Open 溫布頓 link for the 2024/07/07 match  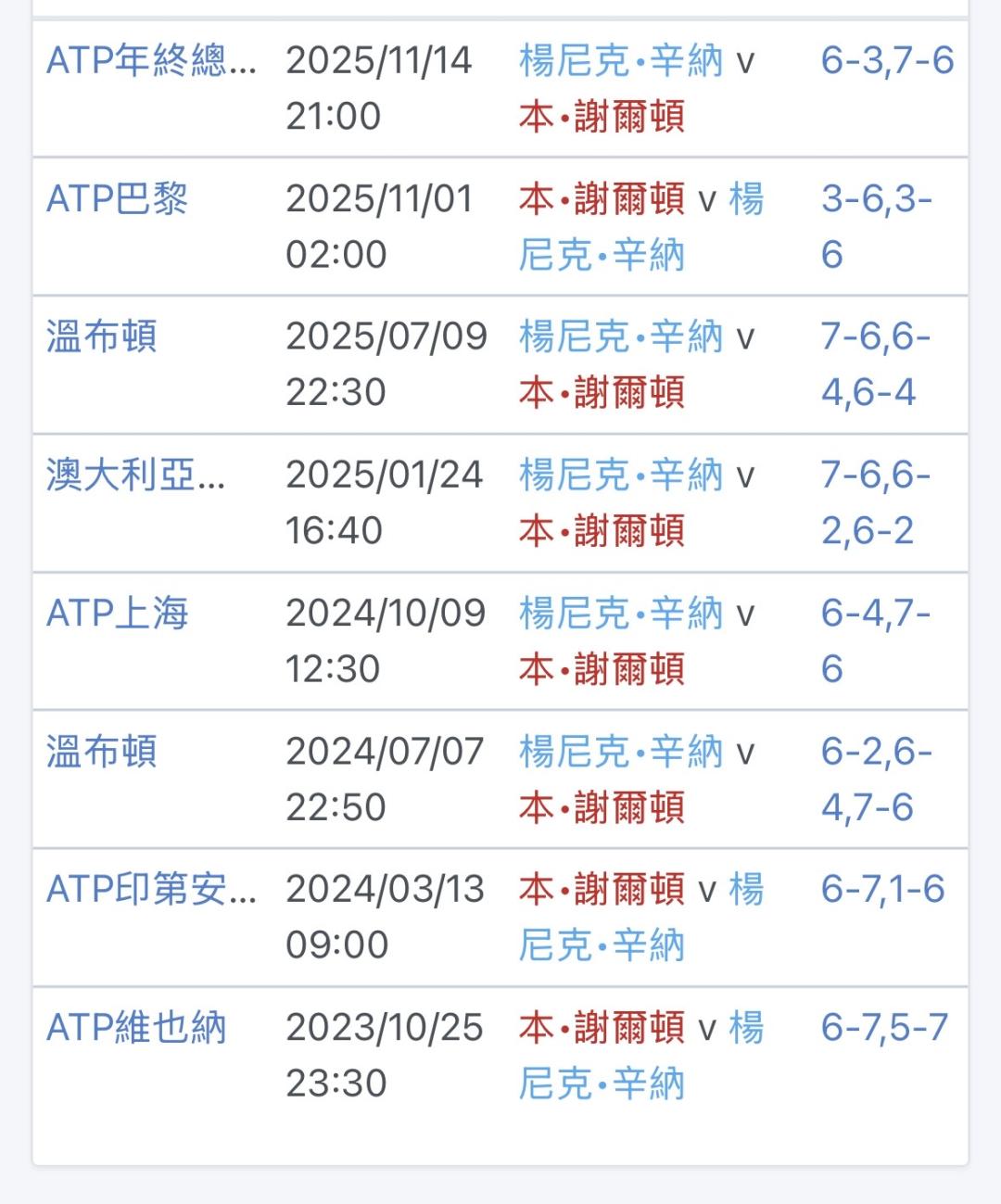(101, 752)
